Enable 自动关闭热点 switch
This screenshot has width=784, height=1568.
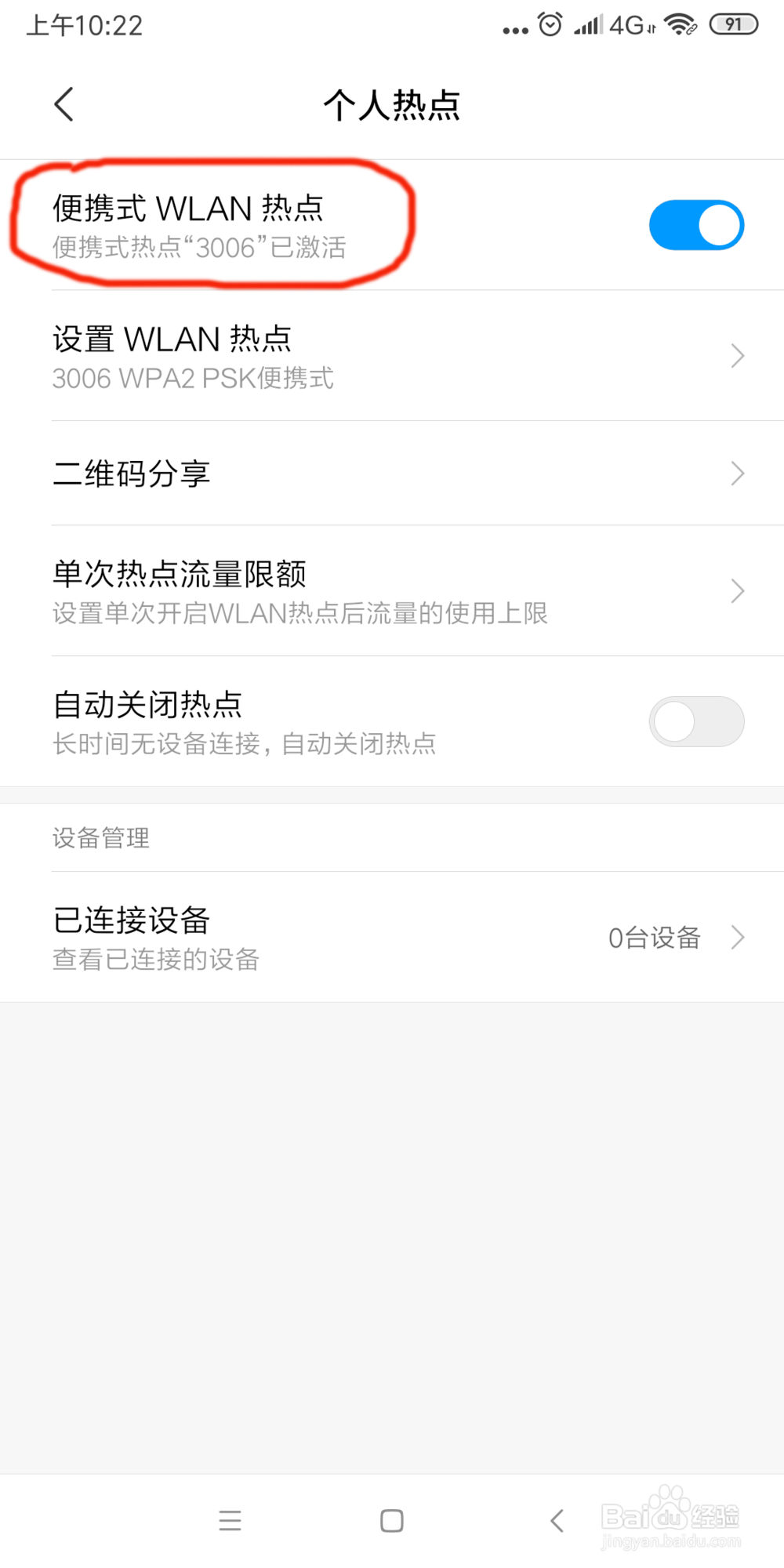pyautogui.click(x=696, y=720)
